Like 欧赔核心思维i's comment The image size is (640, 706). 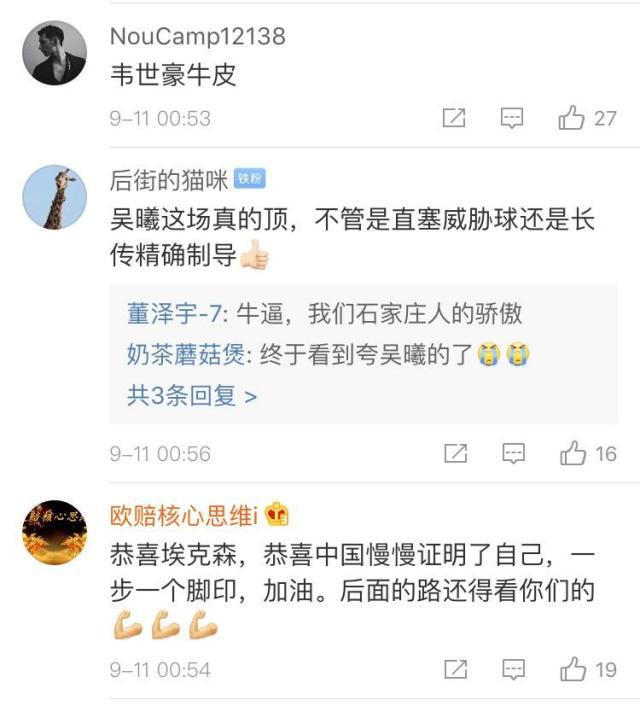572,669
